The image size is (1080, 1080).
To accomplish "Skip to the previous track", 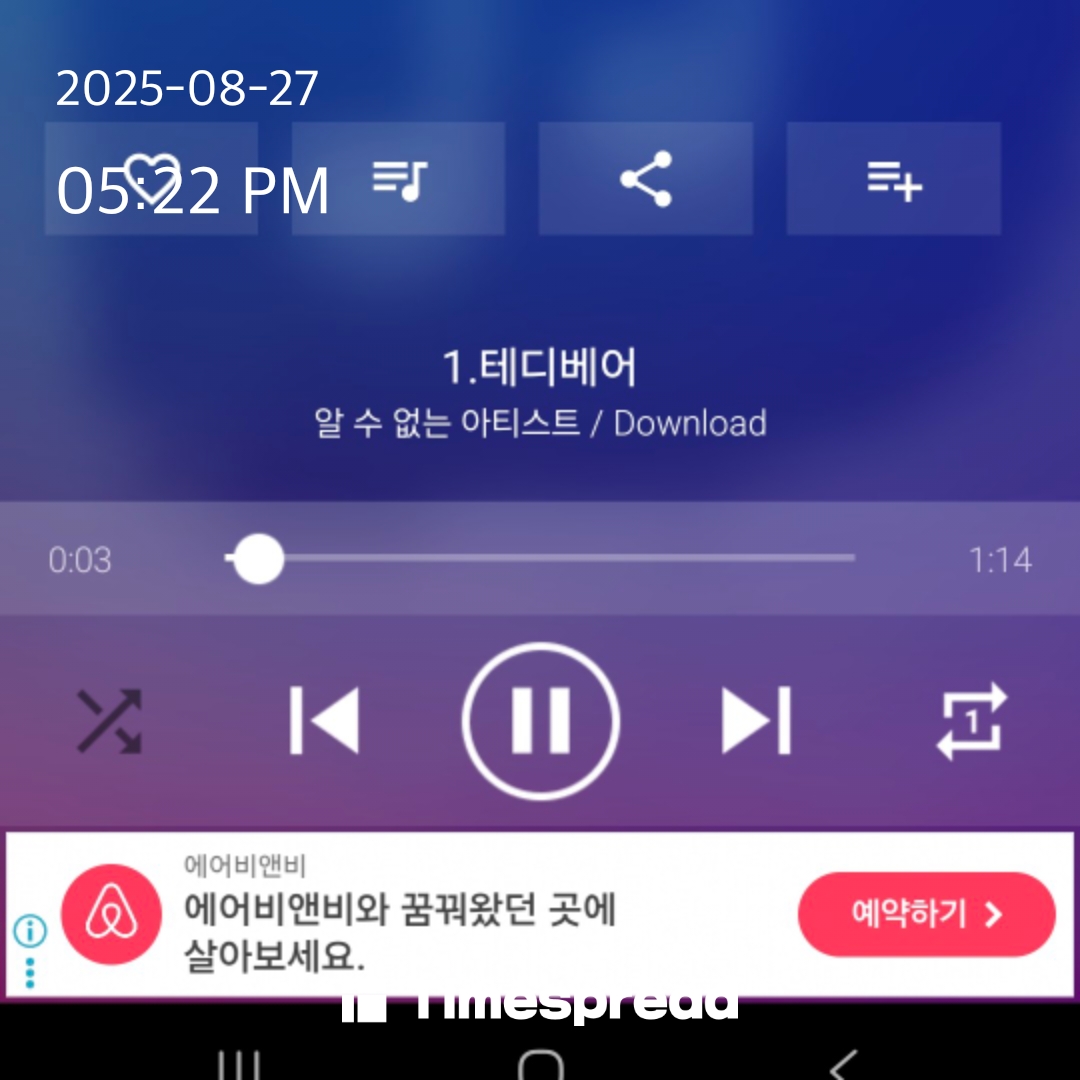I will [x=324, y=720].
